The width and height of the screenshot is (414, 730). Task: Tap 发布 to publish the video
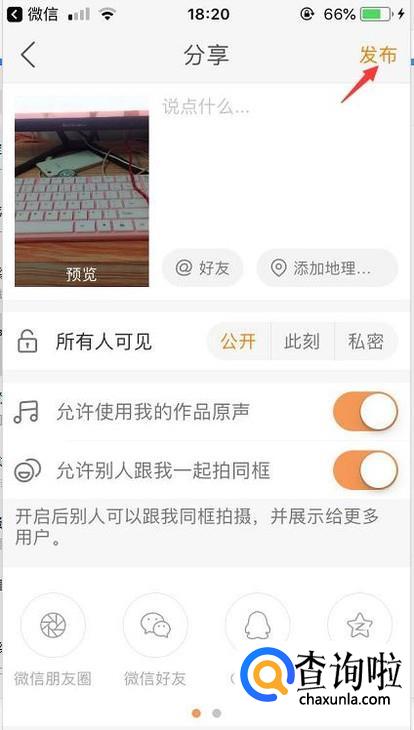(x=378, y=55)
